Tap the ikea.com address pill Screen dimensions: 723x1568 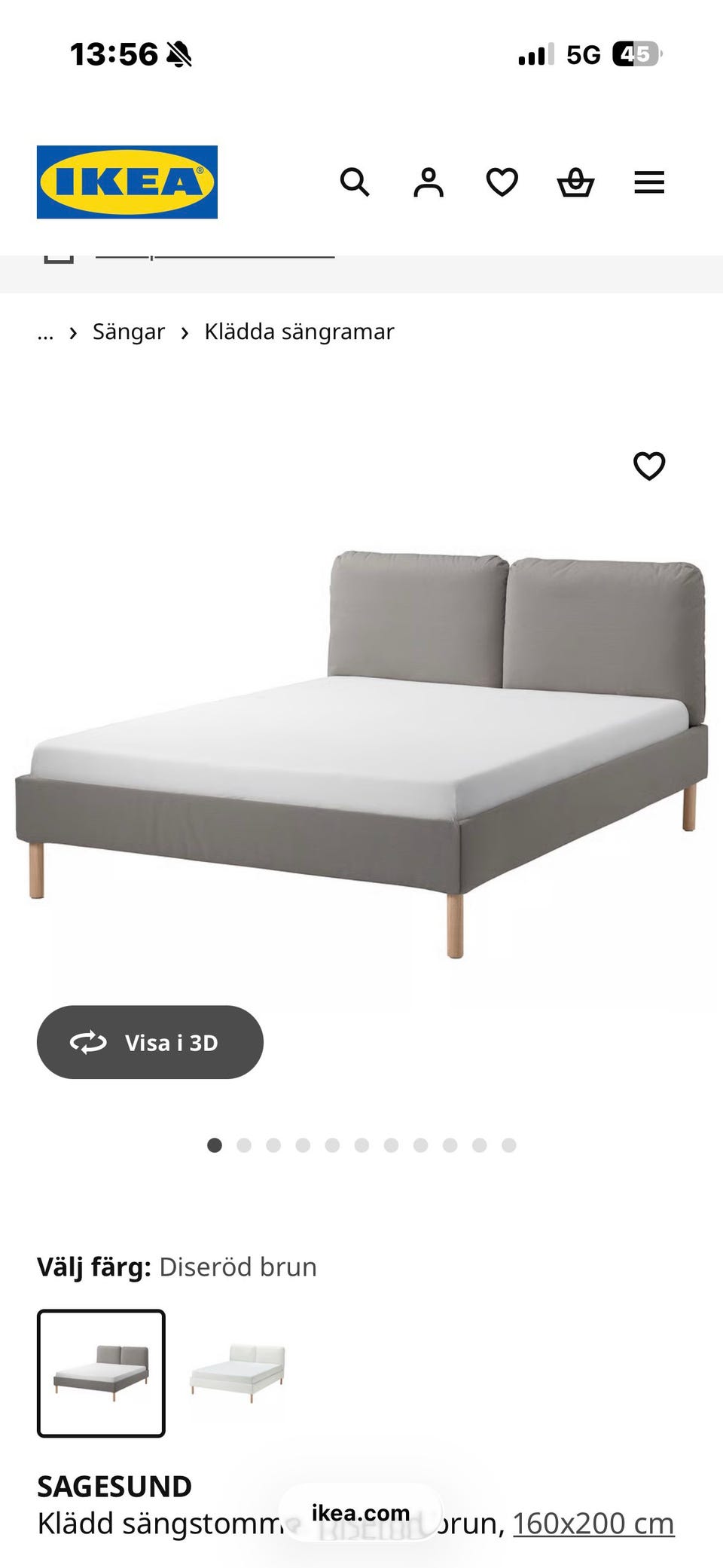pyautogui.click(x=361, y=1512)
